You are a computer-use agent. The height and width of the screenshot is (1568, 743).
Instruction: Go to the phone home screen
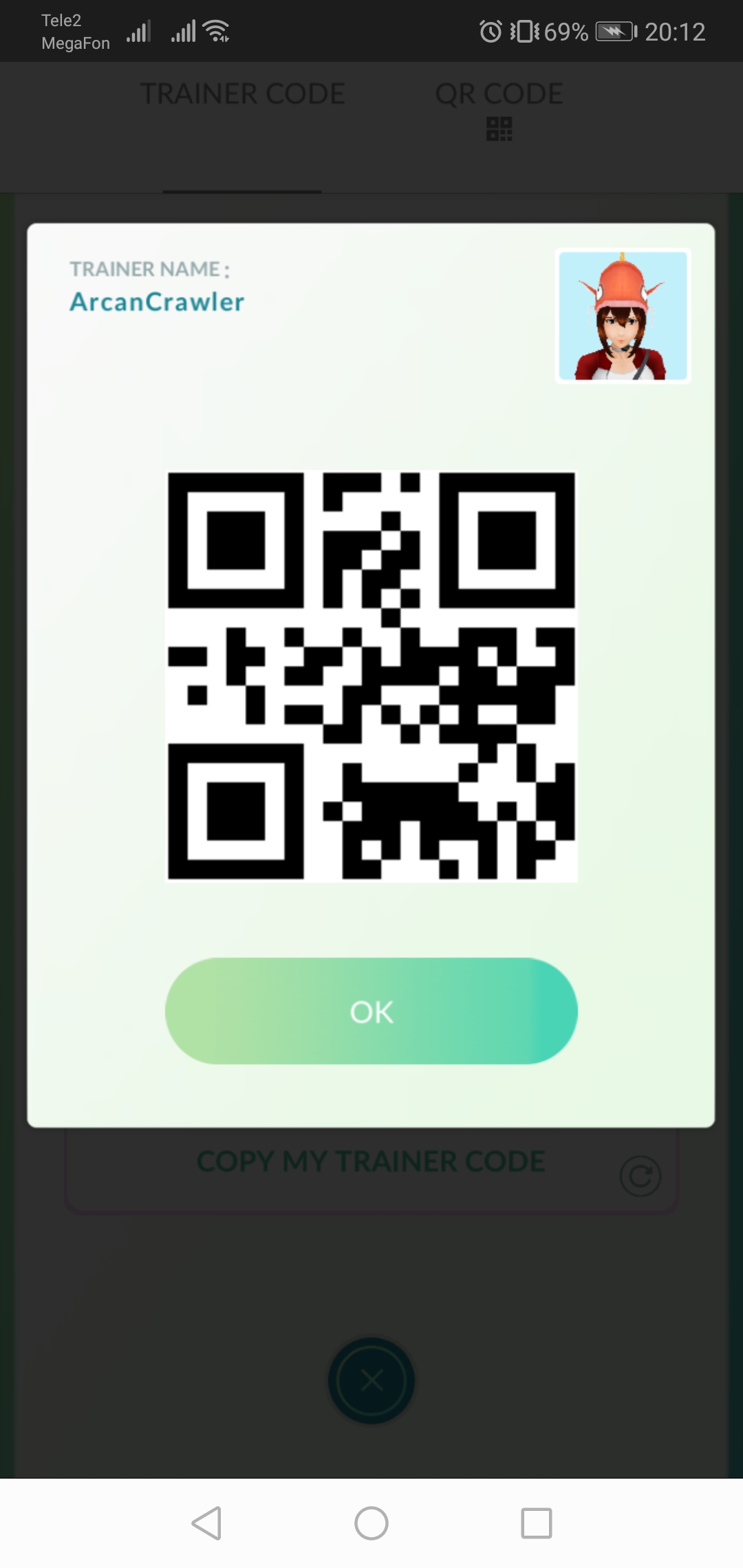(x=371, y=1523)
